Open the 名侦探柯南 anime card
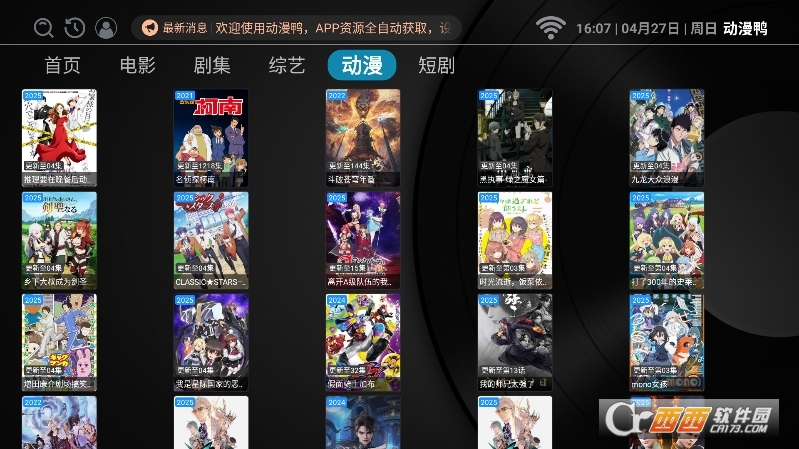This screenshot has width=799, height=449. (211, 137)
